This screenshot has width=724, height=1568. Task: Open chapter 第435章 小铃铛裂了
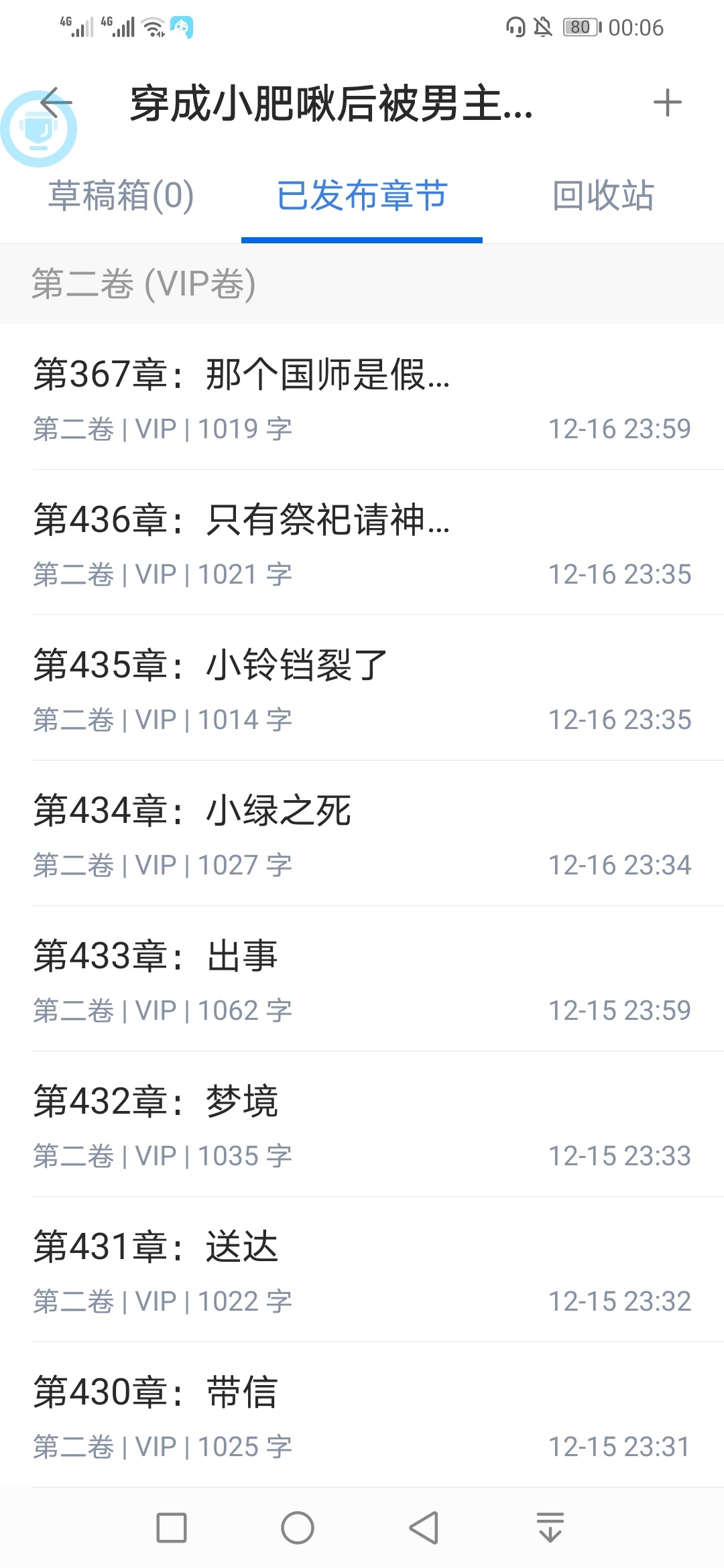pyautogui.click(x=362, y=689)
